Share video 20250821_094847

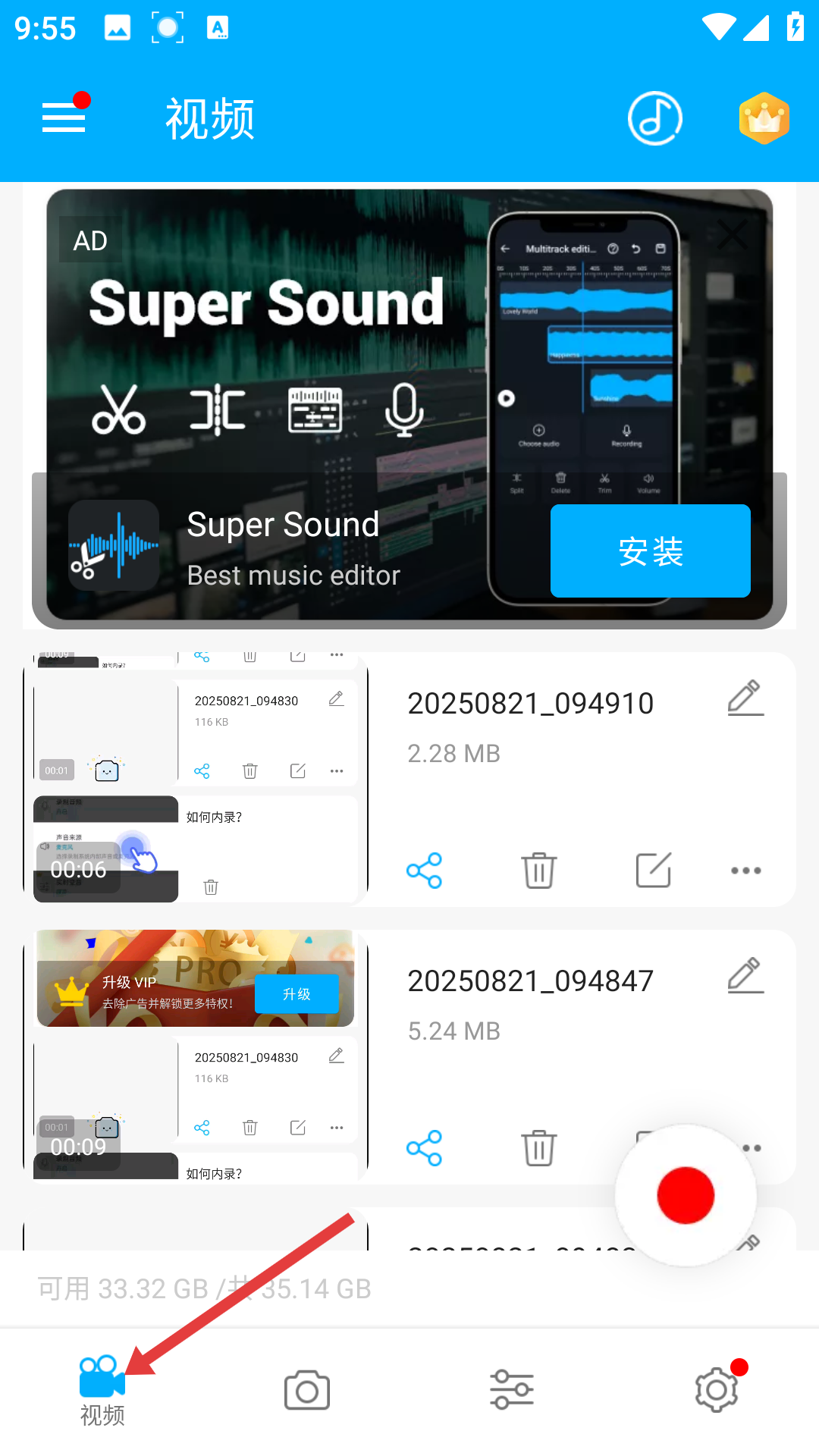pos(425,1148)
